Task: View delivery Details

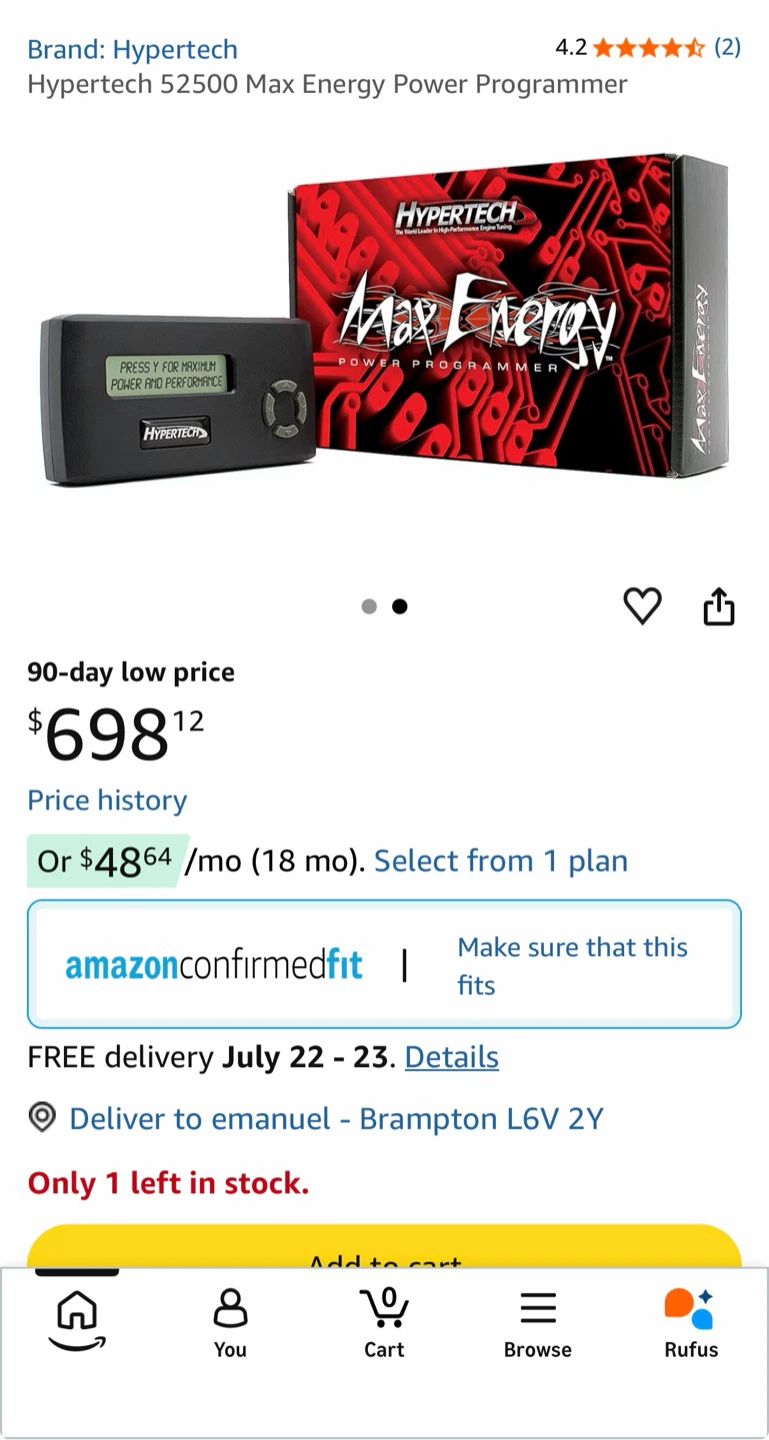Action: click(x=452, y=1057)
